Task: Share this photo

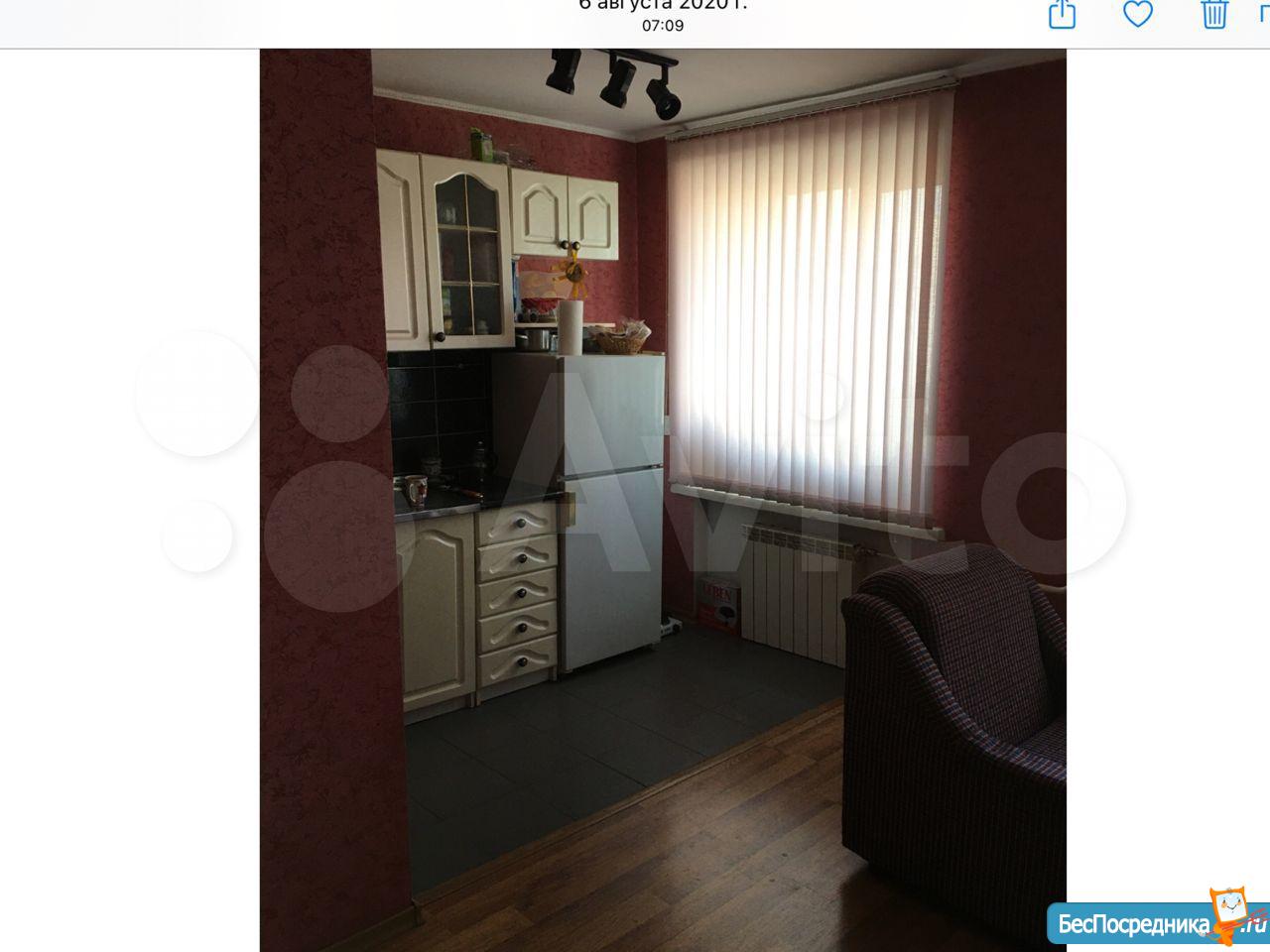Action: (1062, 14)
